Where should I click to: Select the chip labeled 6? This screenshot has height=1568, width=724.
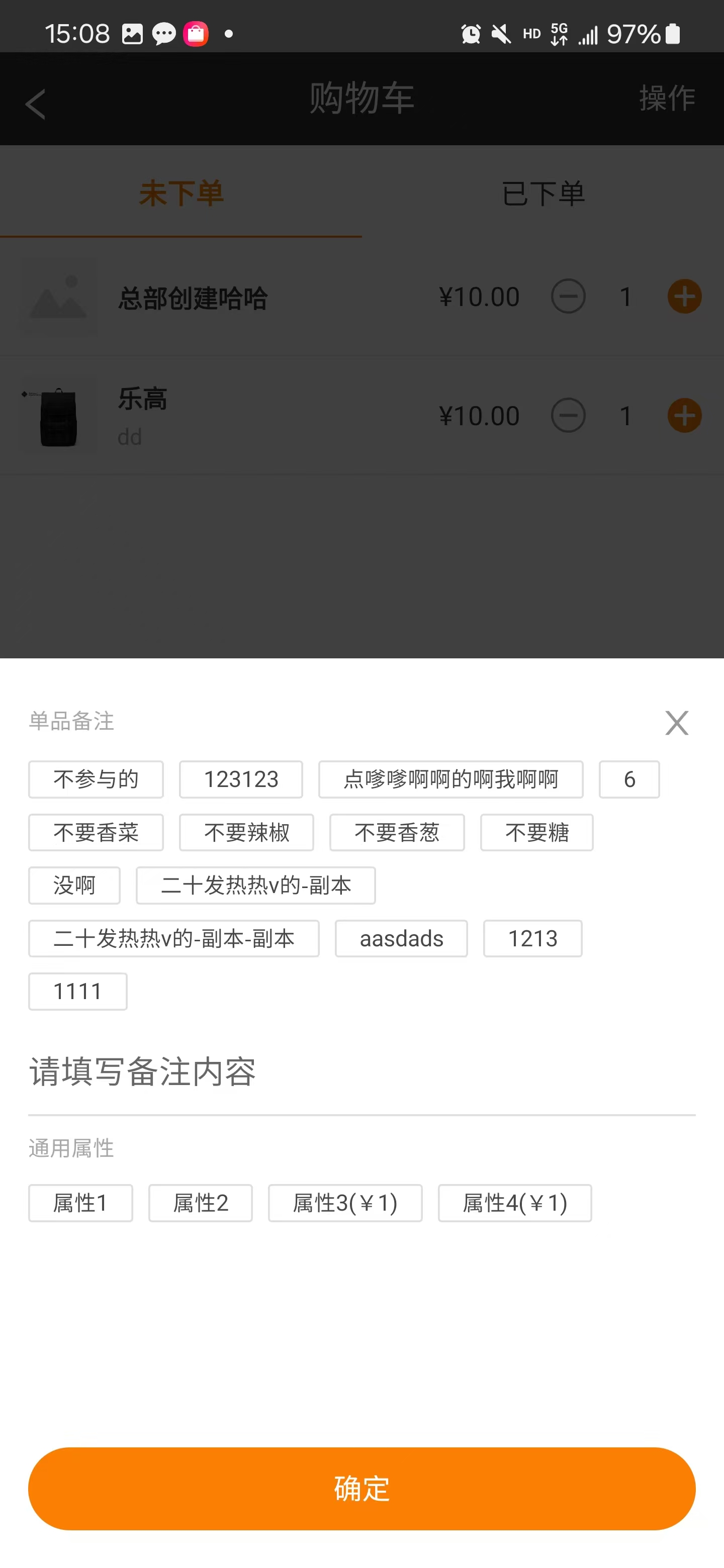pyautogui.click(x=629, y=779)
